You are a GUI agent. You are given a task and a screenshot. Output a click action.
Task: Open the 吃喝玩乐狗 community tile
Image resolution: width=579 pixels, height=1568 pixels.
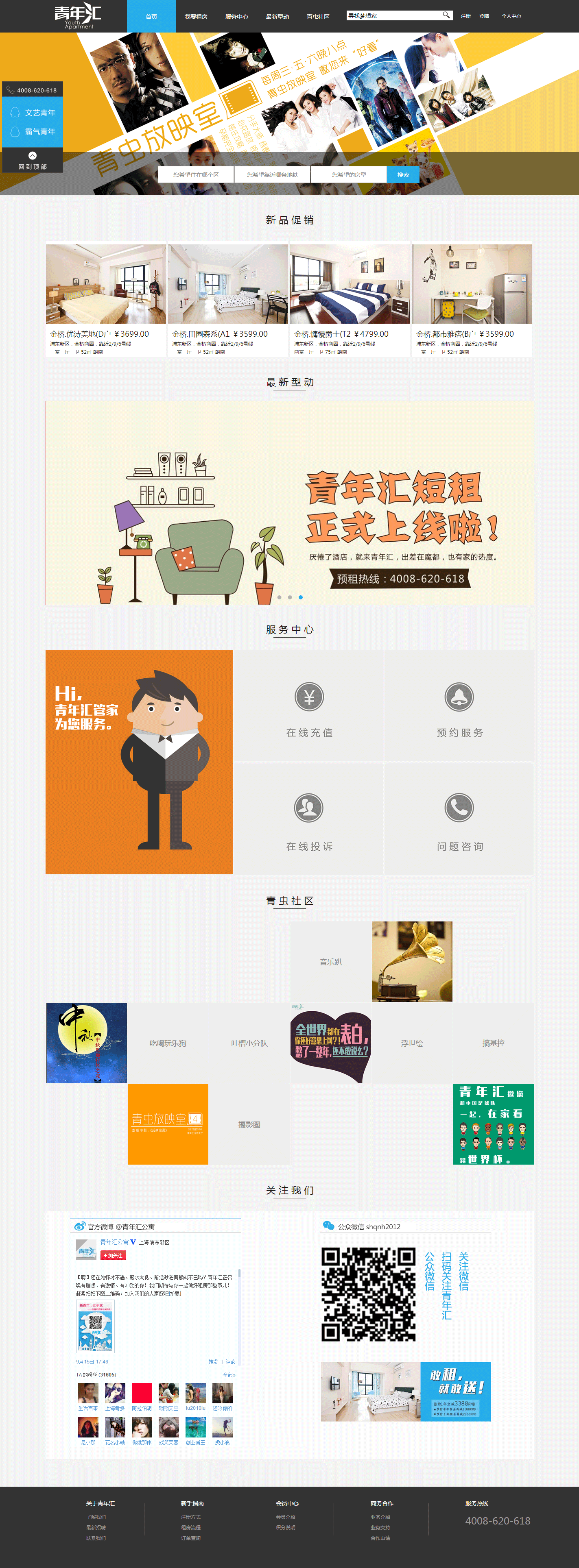(168, 1043)
